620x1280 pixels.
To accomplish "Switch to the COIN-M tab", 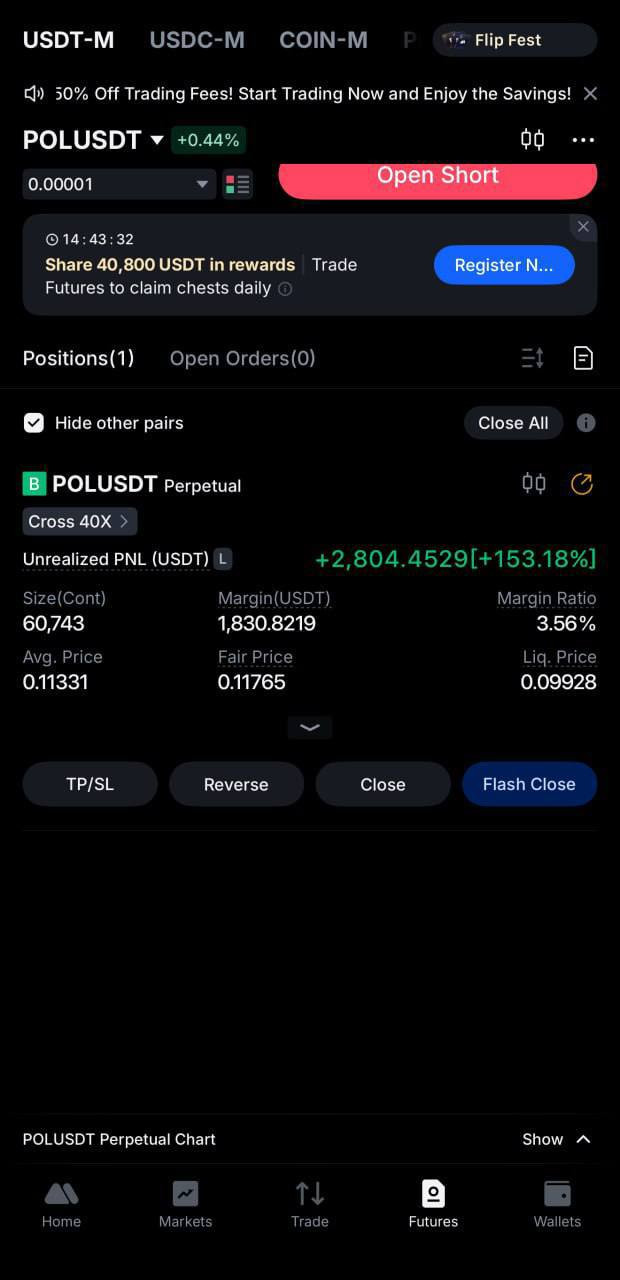I will click(x=323, y=40).
